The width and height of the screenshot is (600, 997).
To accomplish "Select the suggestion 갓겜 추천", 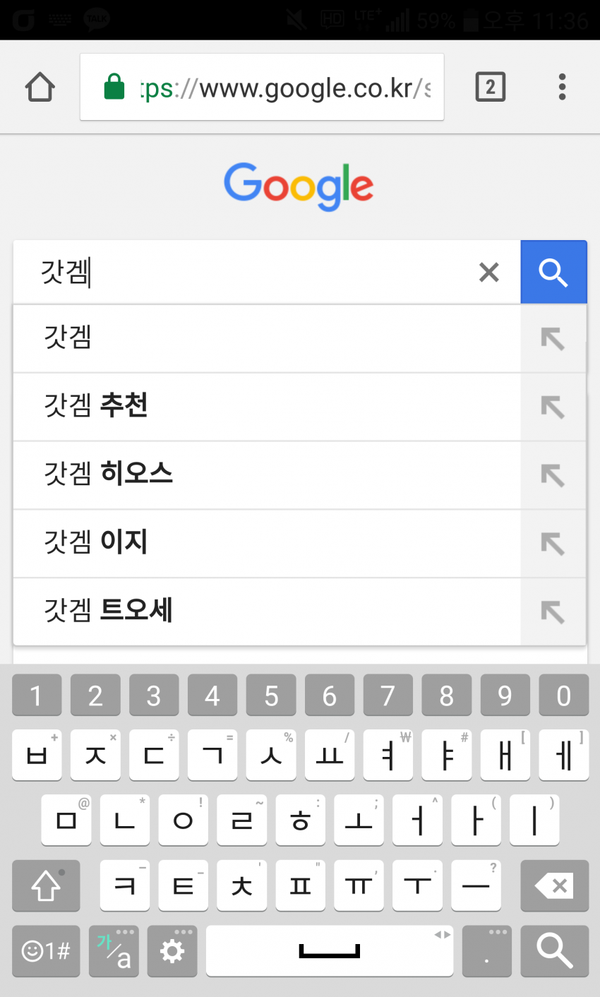I will point(267,406).
